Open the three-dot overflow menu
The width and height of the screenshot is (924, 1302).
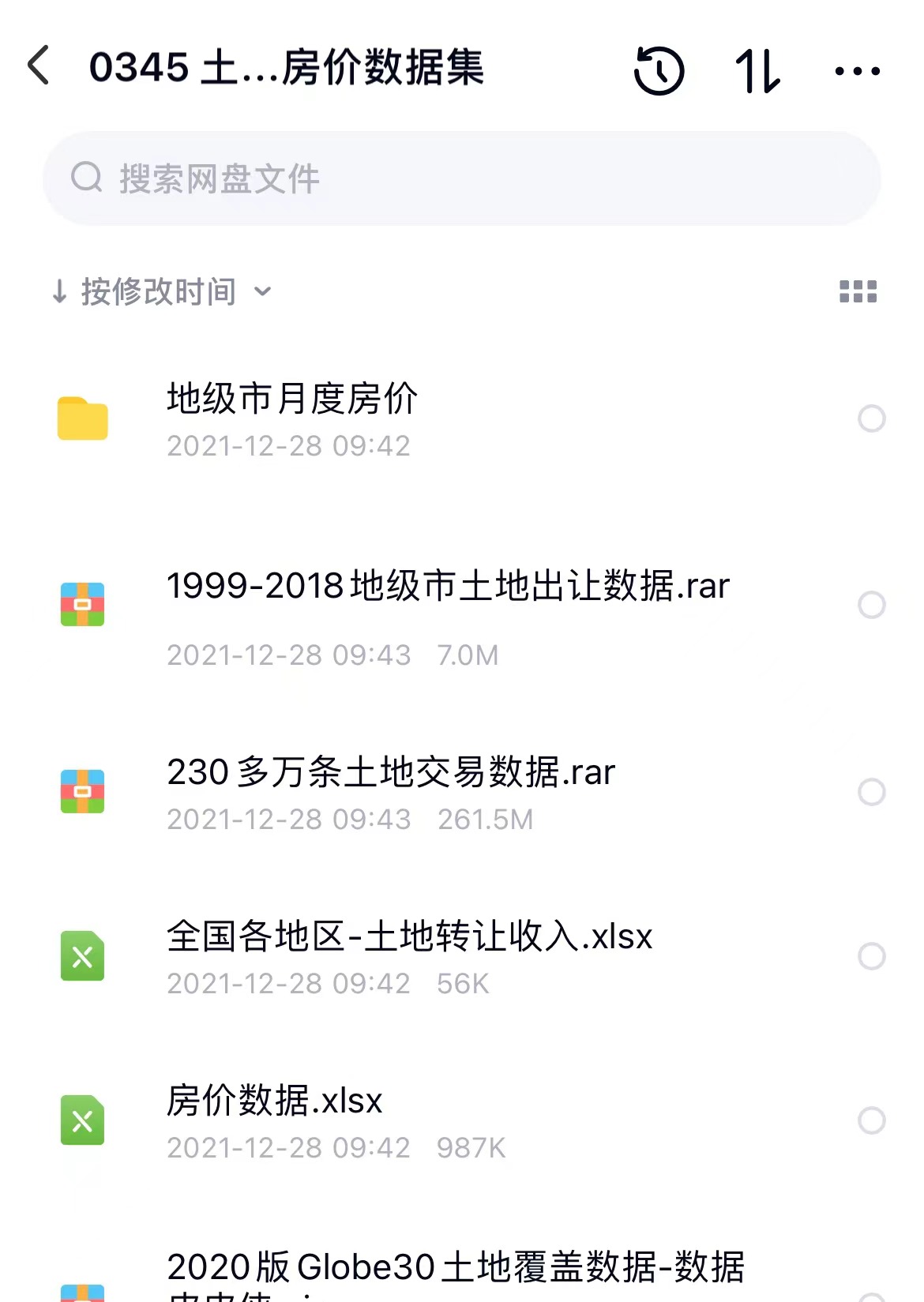tap(857, 71)
